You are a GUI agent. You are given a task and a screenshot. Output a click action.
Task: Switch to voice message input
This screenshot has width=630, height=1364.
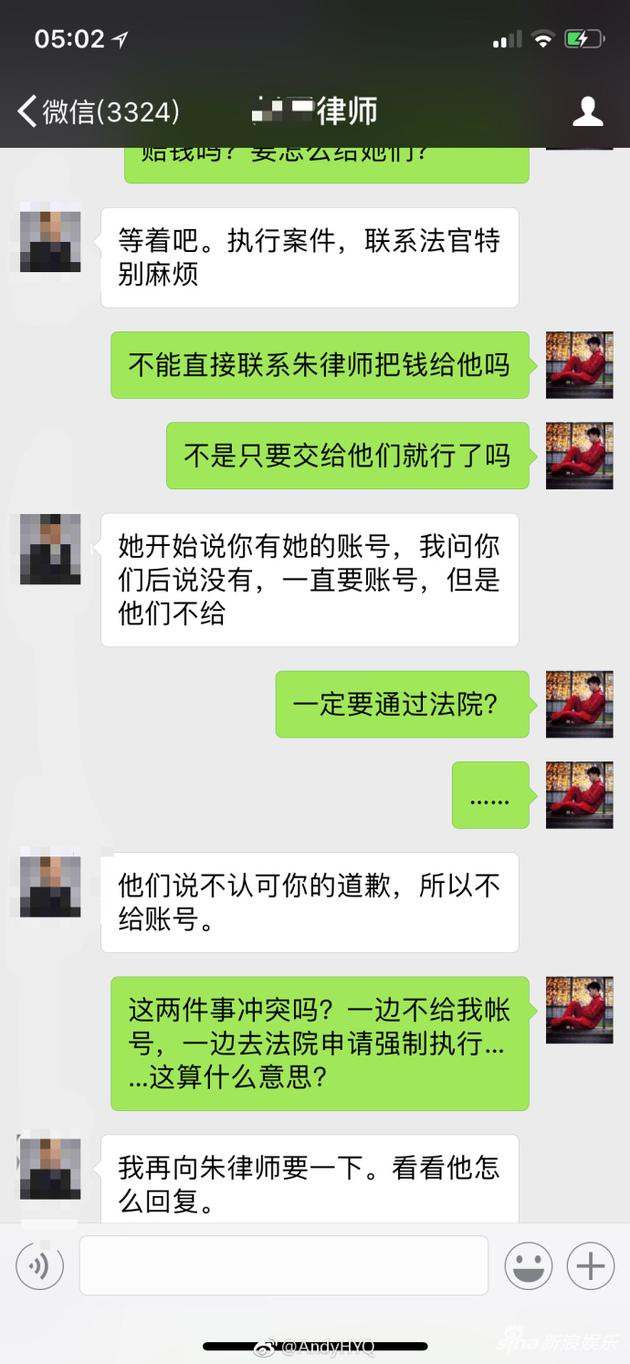click(40, 1267)
